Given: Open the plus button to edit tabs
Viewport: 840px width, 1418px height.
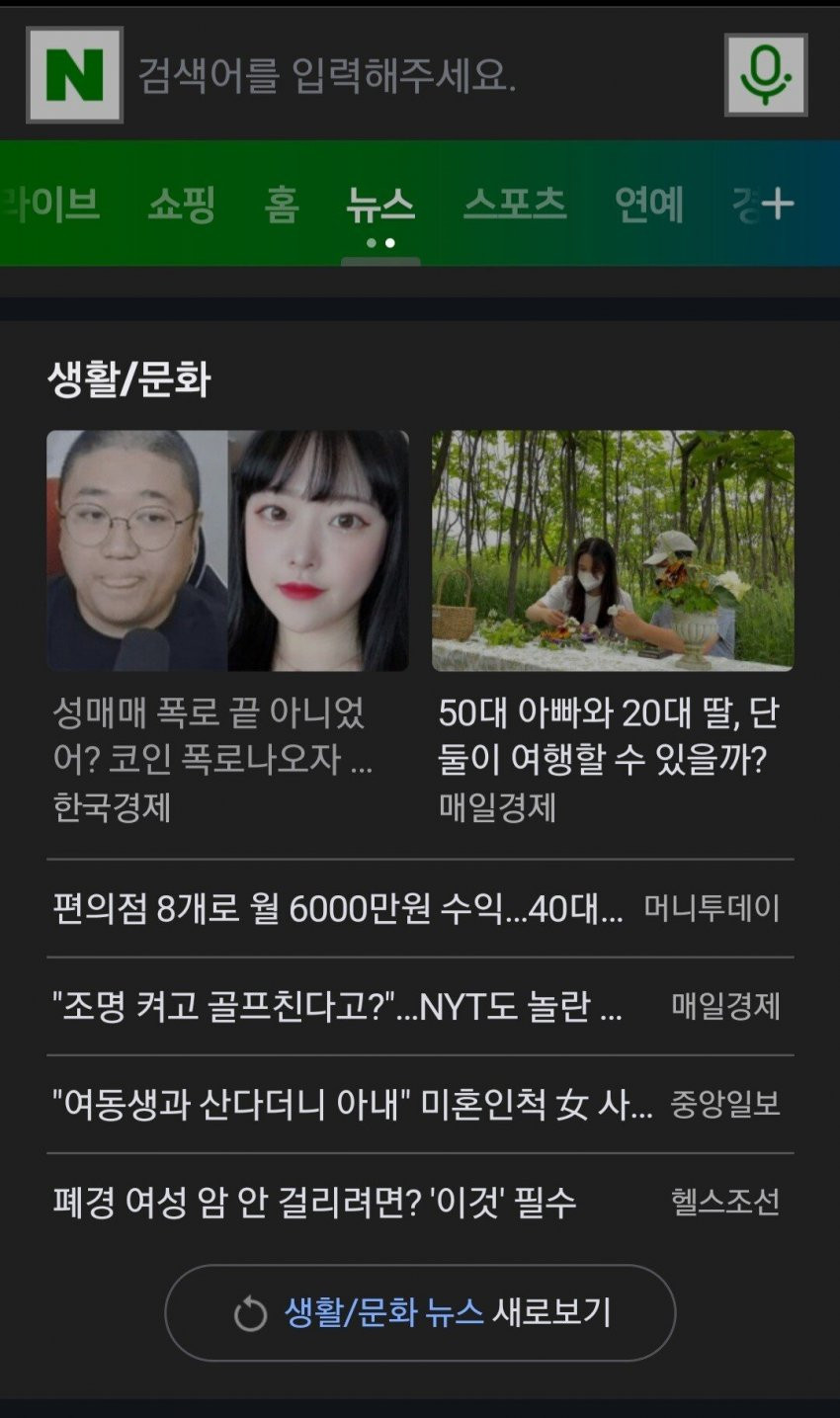Looking at the screenshot, I should point(778,205).
